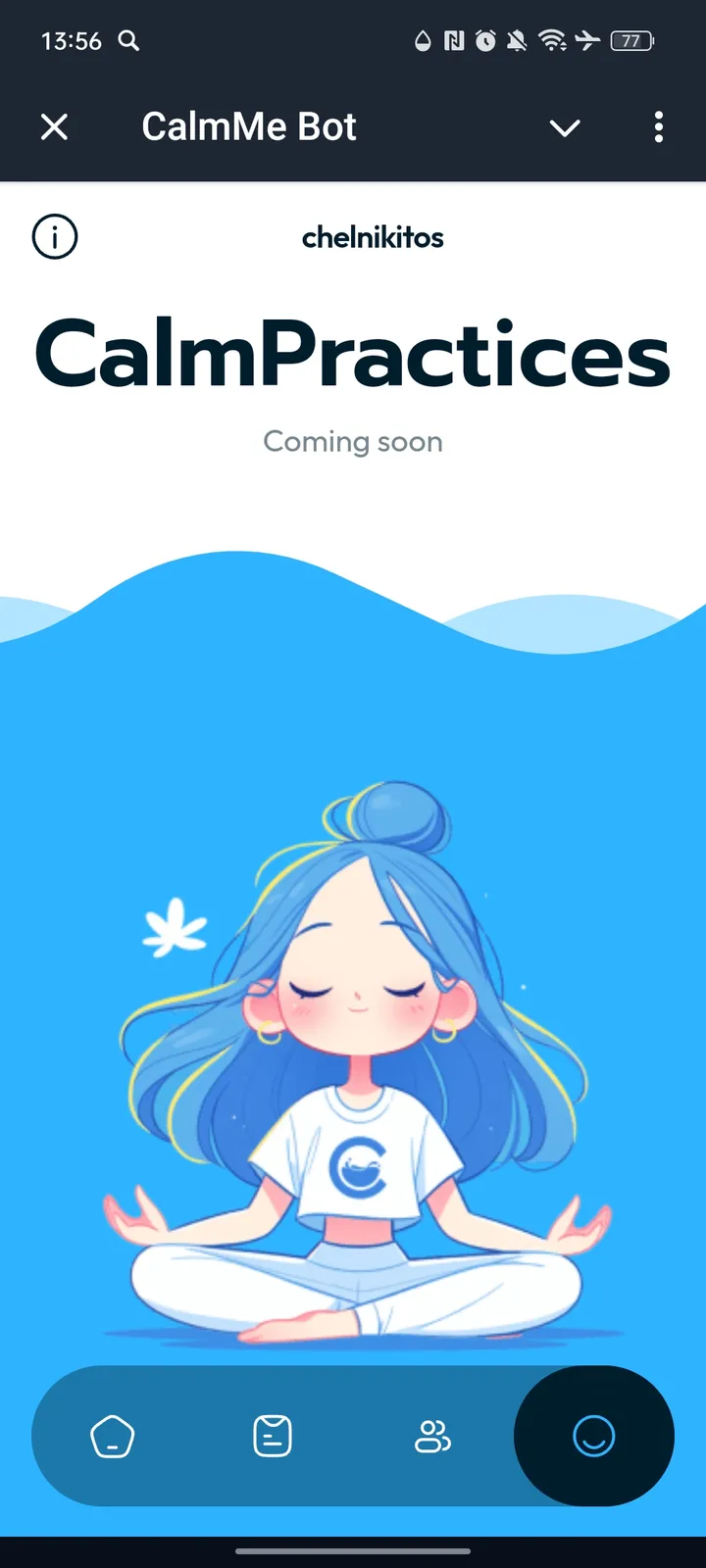Tap the chelnikitos developer name
Image resolution: width=706 pixels, height=1568 pixels.
[373, 236]
